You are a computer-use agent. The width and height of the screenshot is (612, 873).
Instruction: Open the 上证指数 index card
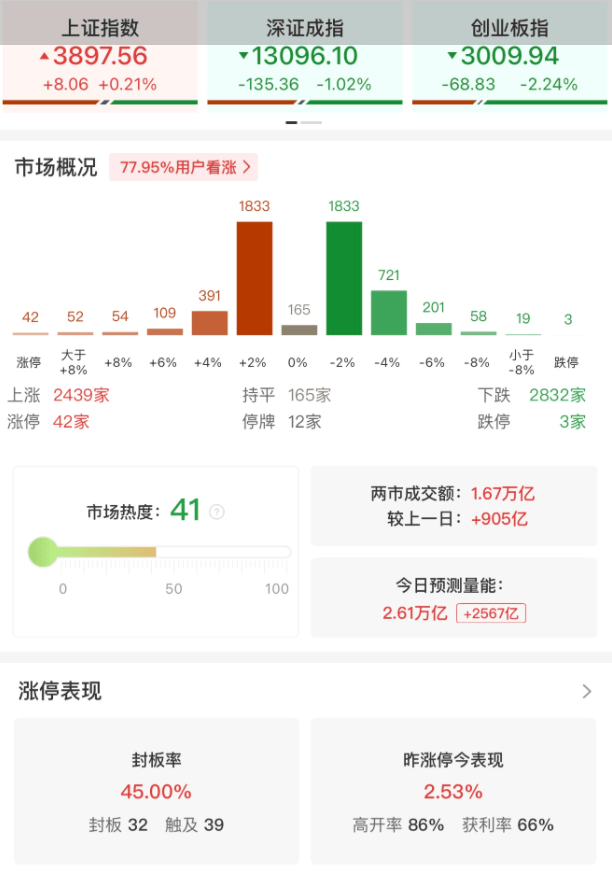click(x=100, y=55)
